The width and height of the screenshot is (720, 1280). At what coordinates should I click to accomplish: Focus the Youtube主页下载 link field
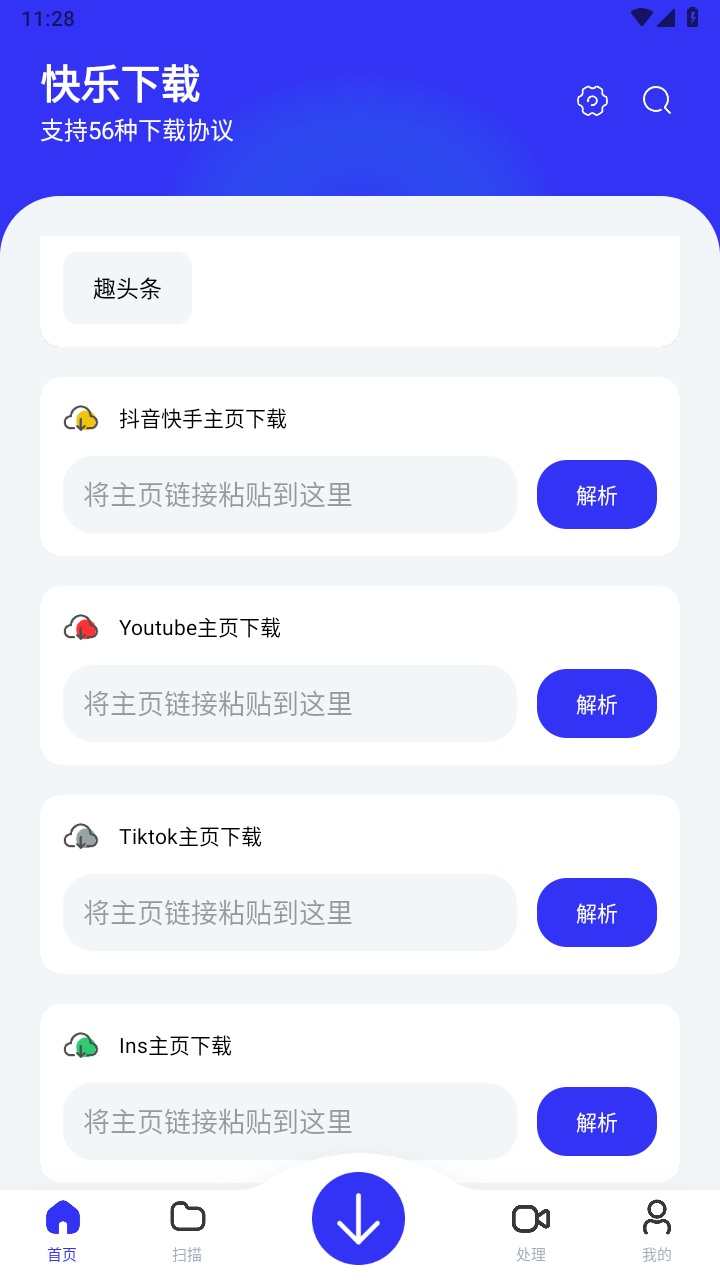pos(290,703)
